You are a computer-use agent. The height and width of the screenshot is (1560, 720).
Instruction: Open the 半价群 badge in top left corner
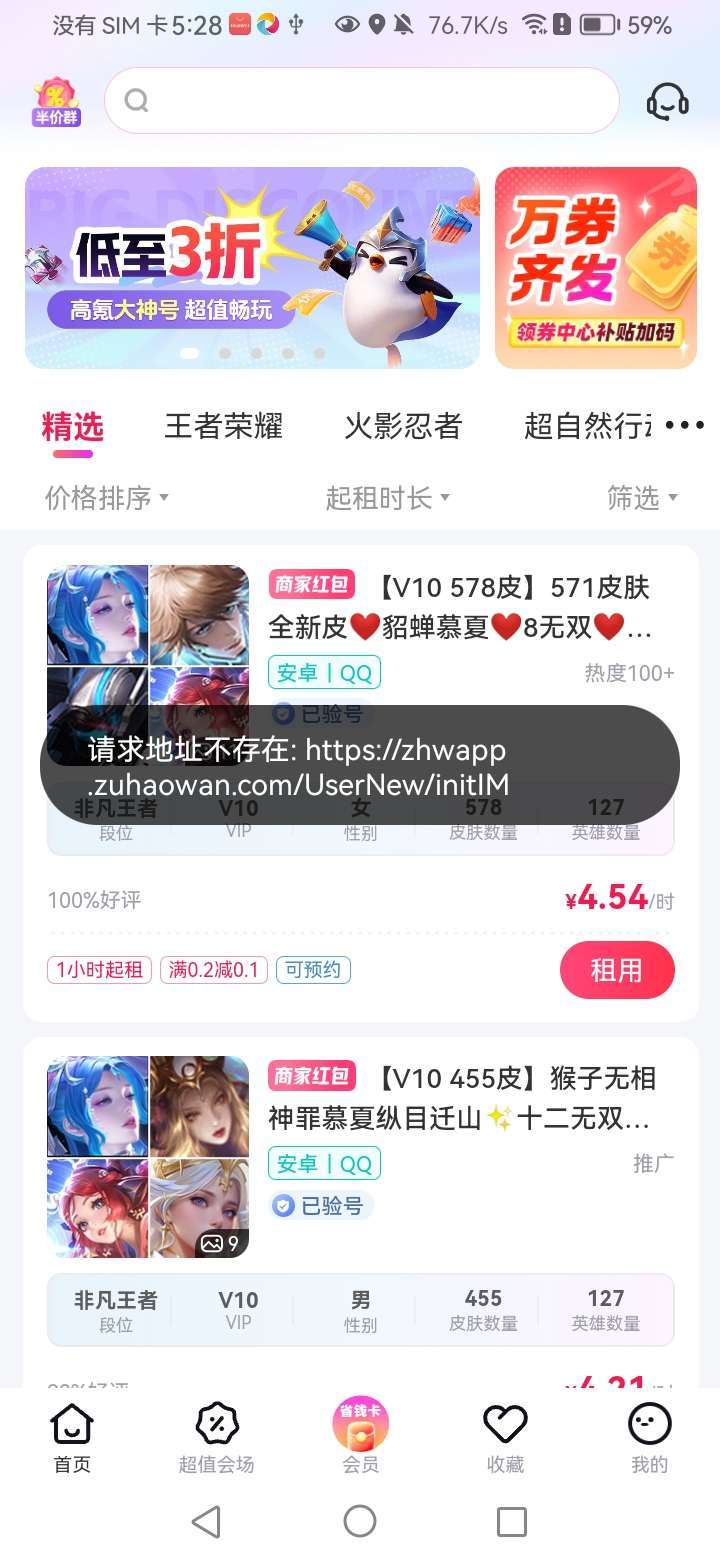55,100
